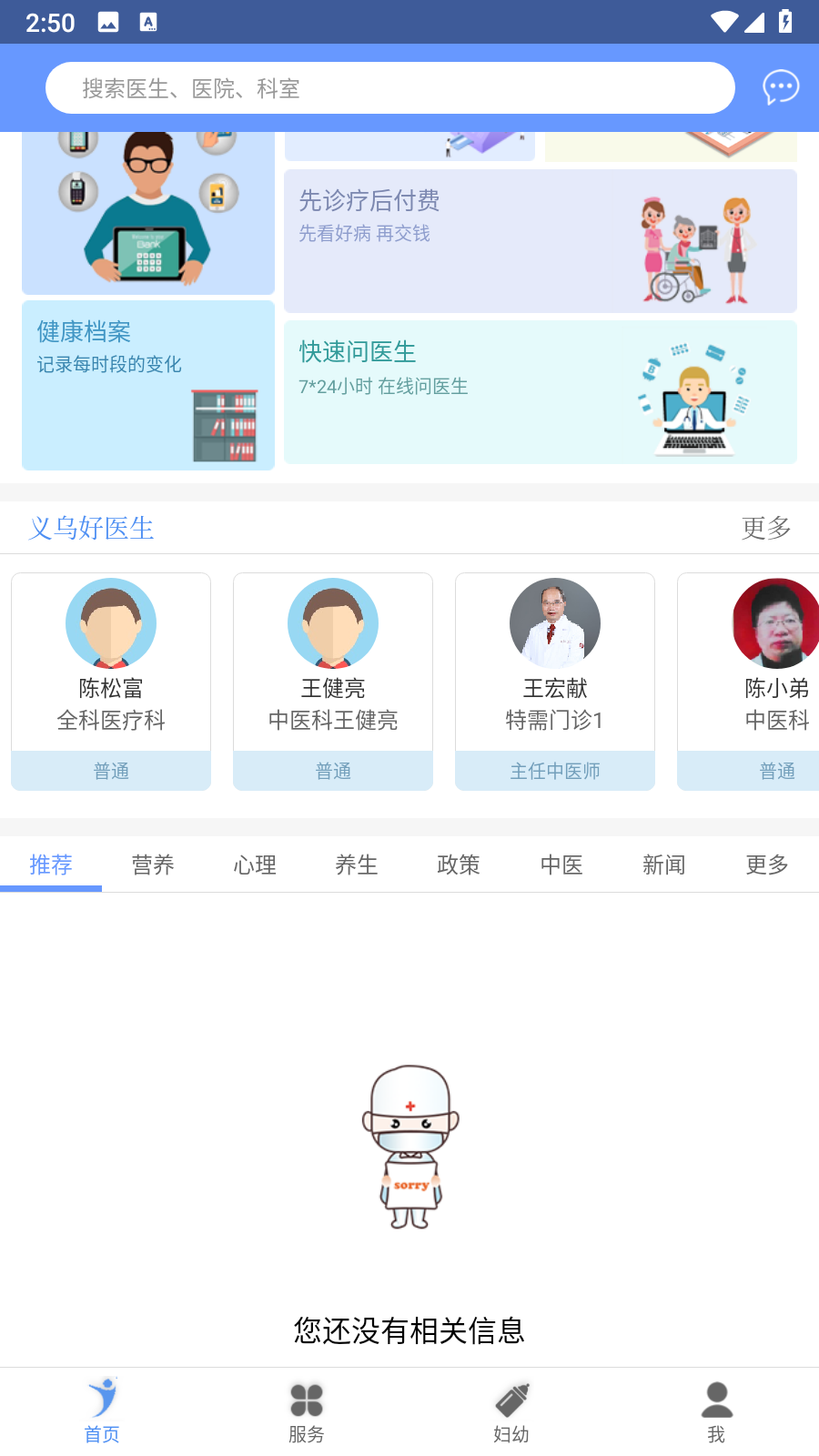View more 义乌好医生 doctors
This screenshot has width=819, height=1456.
pyautogui.click(x=765, y=528)
